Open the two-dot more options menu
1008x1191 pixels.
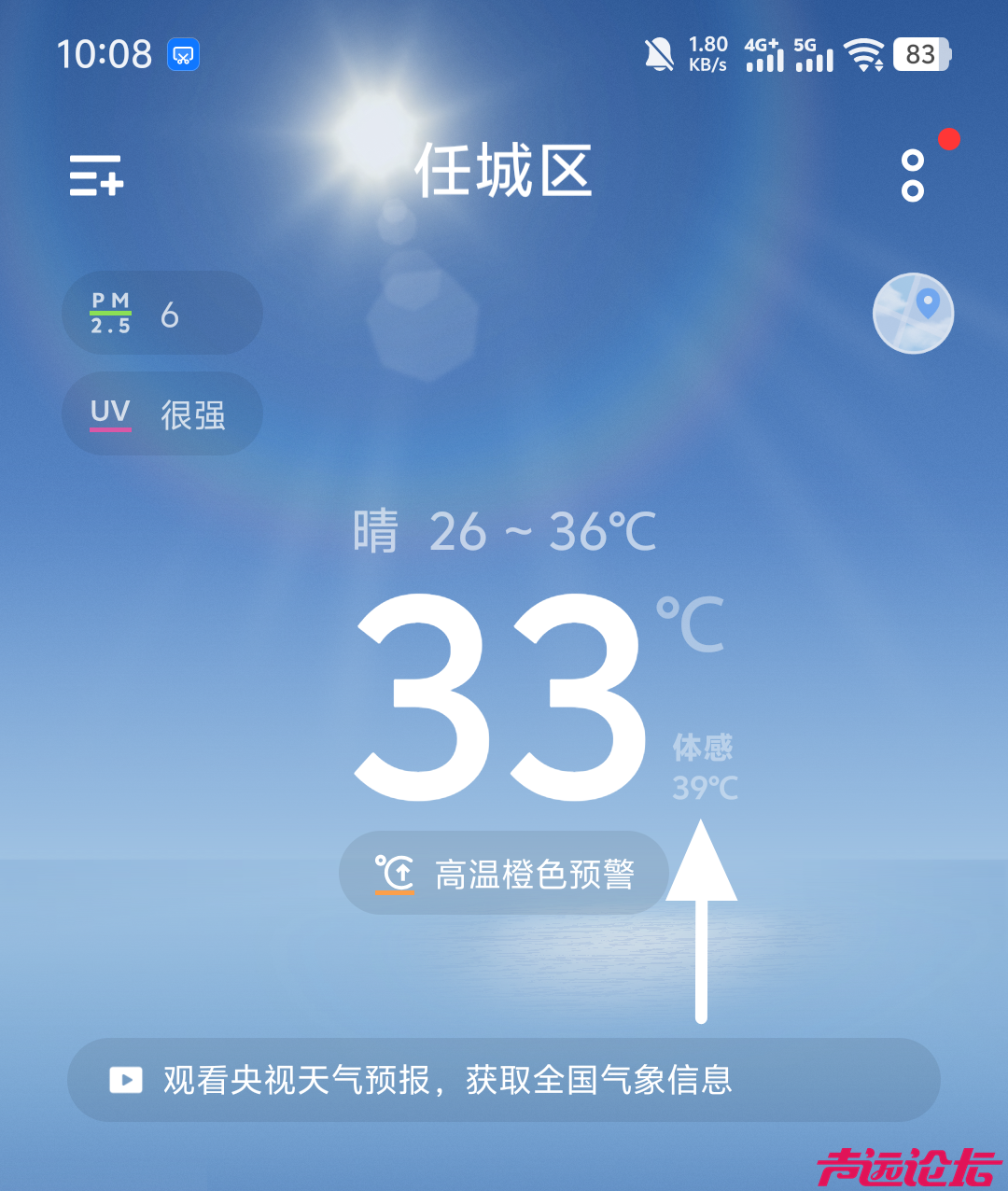(913, 175)
